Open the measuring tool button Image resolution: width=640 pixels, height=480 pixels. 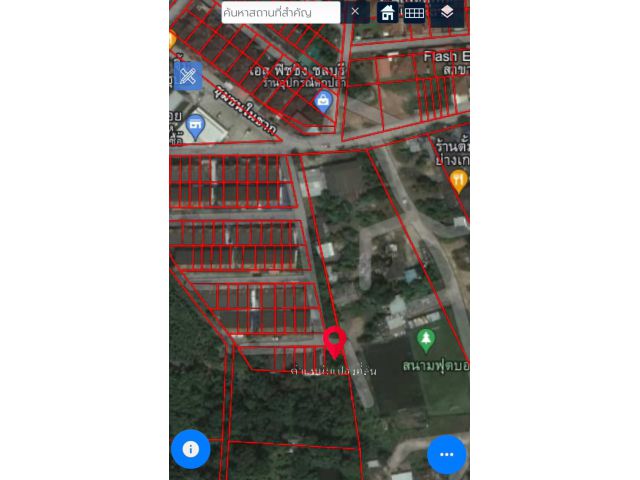pyautogui.click(x=188, y=76)
